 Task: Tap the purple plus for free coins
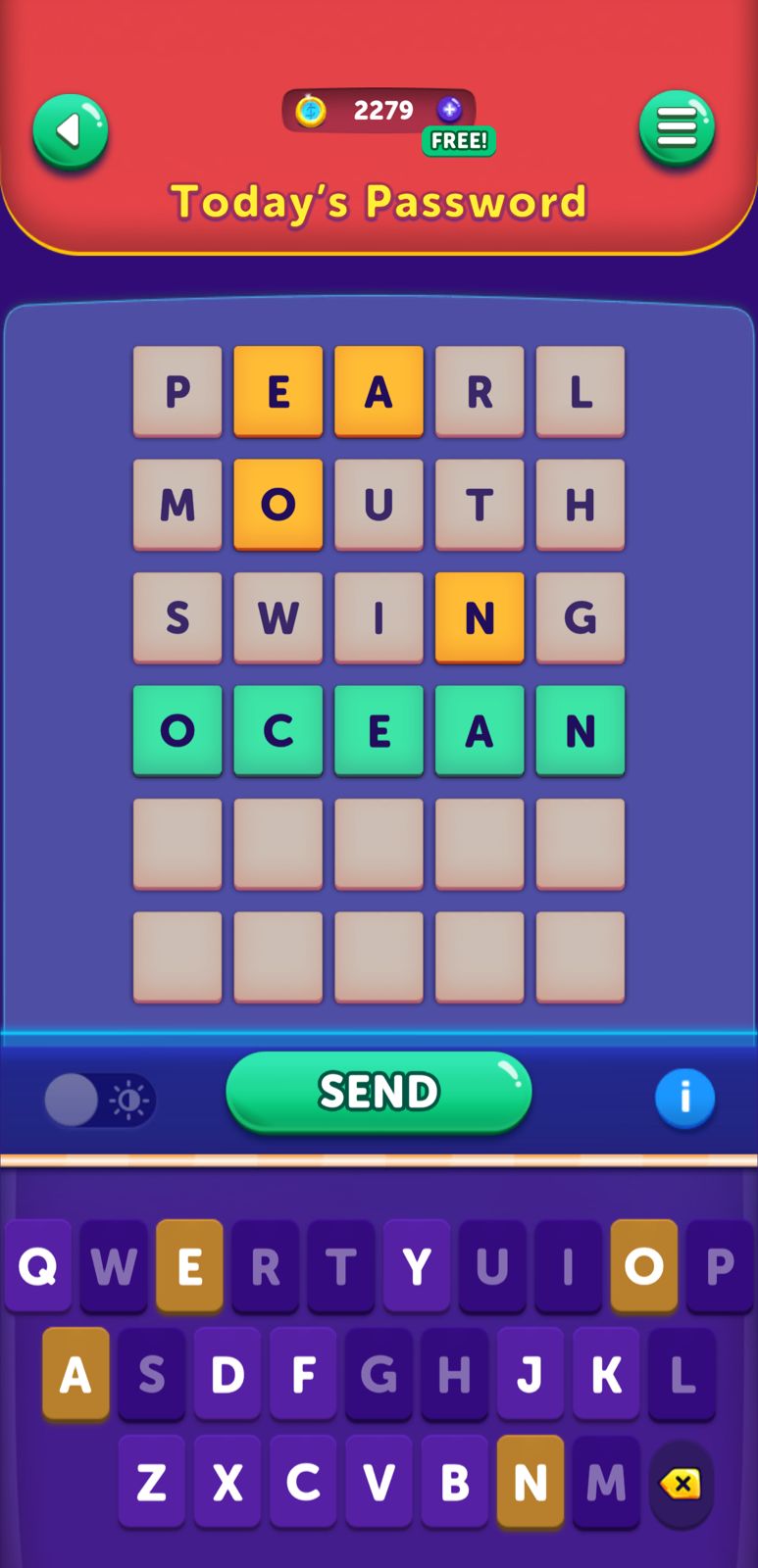pos(449,110)
